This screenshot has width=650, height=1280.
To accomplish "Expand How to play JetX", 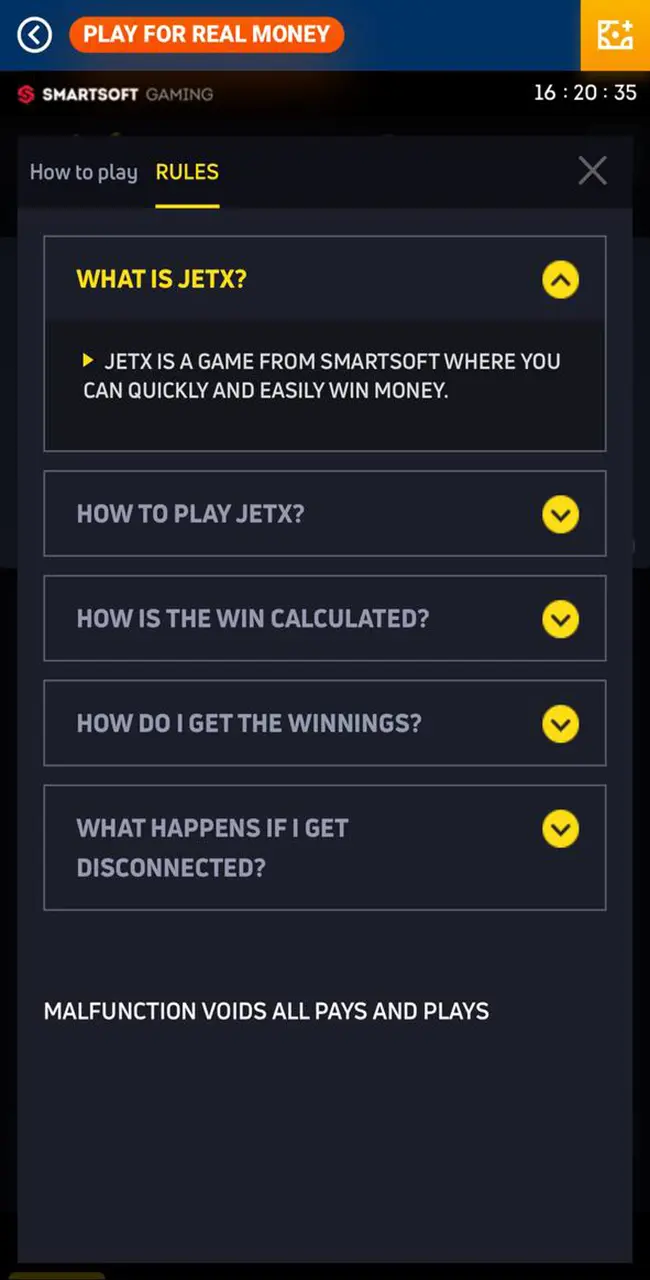I will pos(560,515).
